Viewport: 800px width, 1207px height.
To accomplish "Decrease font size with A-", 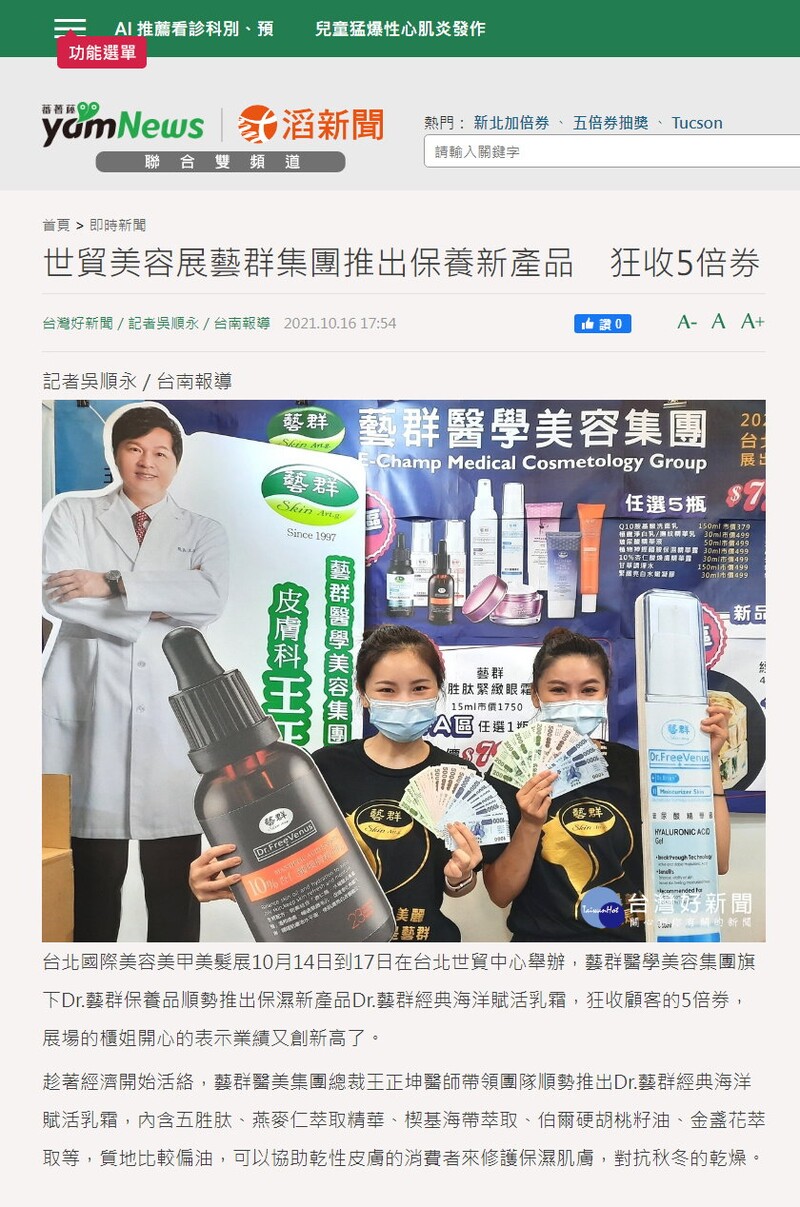I will point(686,322).
